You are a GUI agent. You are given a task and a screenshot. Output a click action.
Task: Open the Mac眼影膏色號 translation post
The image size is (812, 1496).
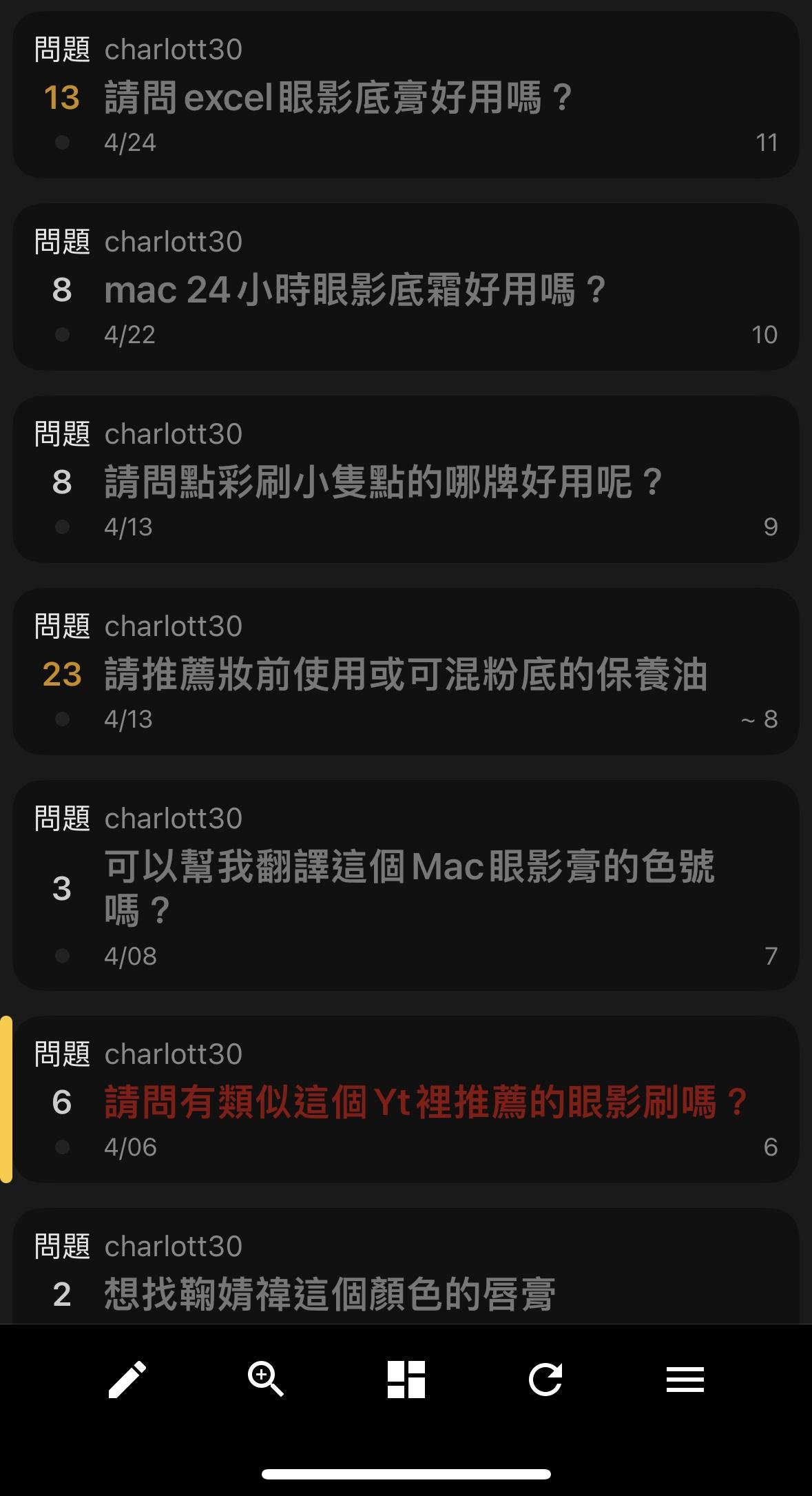406,885
